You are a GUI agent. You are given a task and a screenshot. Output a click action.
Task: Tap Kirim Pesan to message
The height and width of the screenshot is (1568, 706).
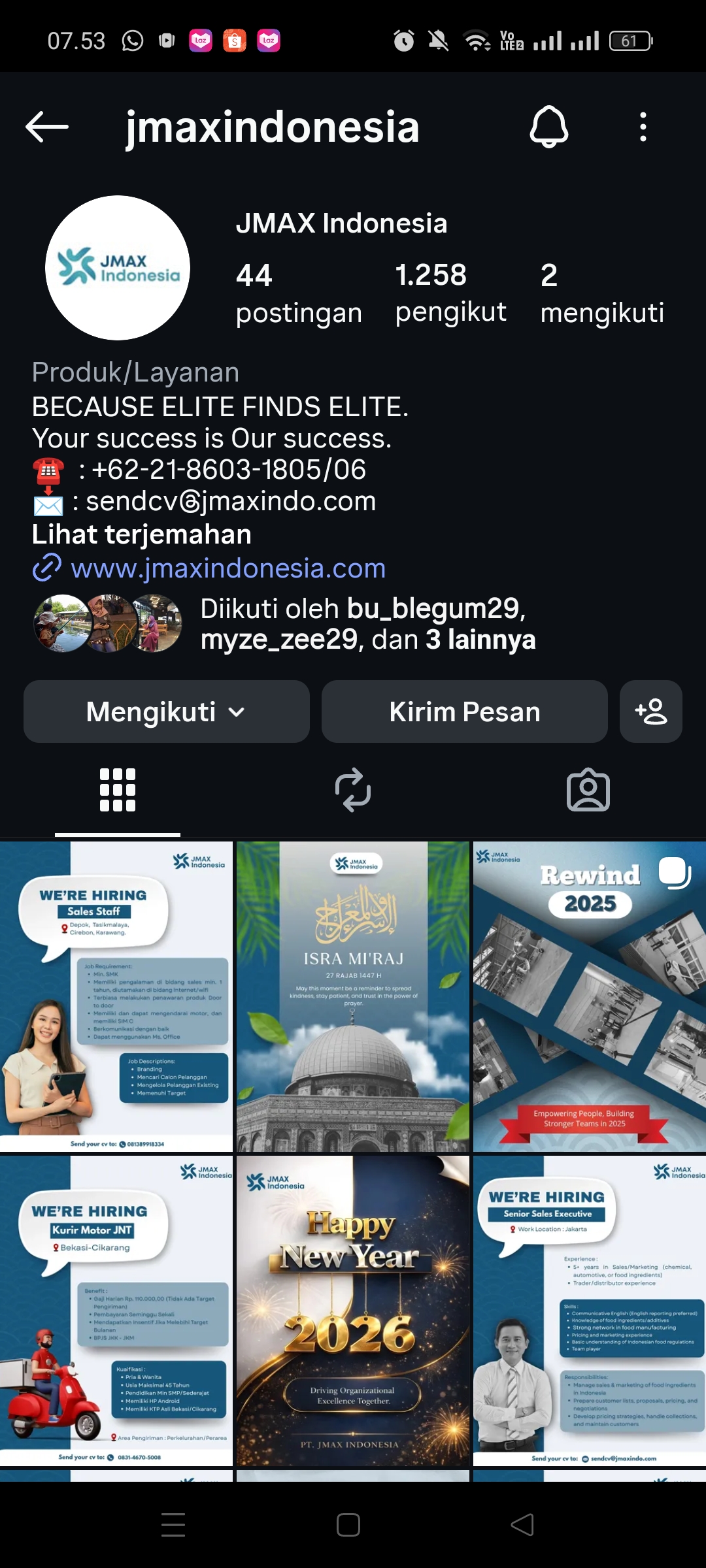[464, 711]
